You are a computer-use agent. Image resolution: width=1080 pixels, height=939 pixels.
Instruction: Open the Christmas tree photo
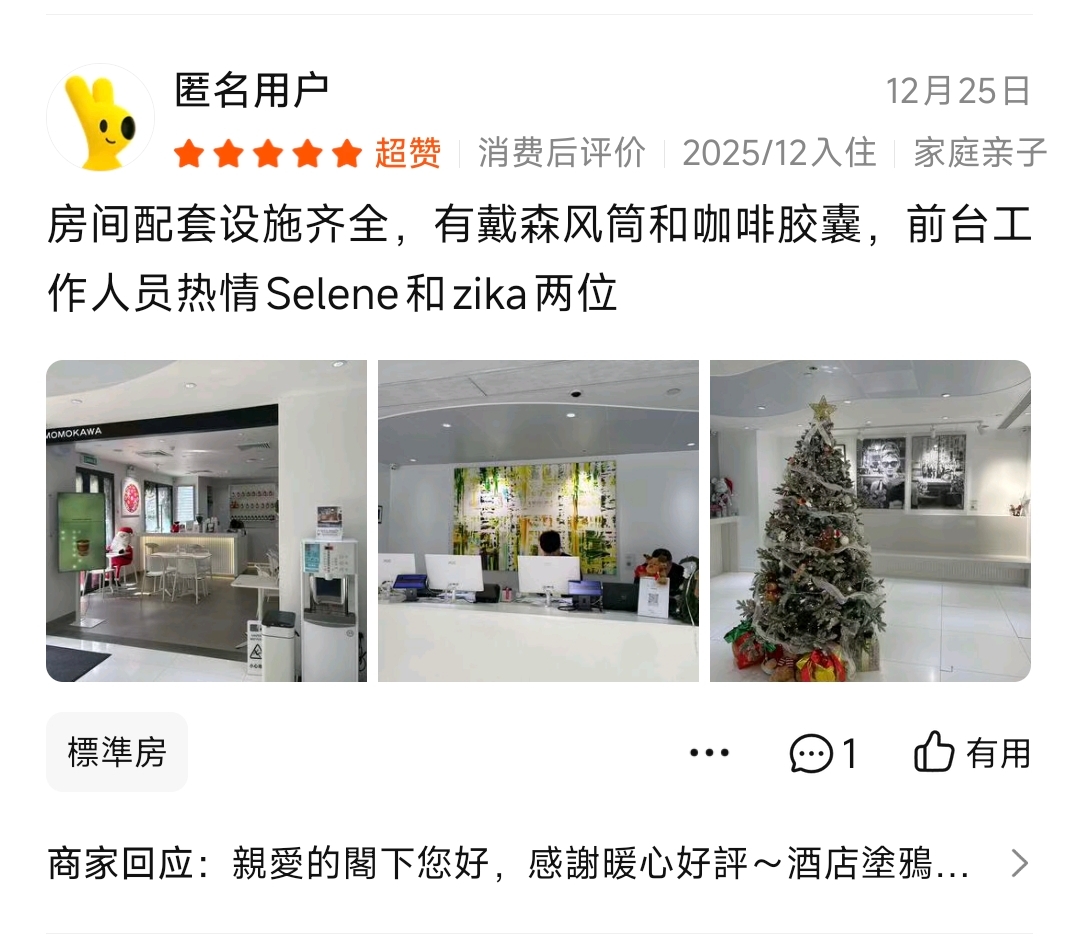[x=870, y=520]
